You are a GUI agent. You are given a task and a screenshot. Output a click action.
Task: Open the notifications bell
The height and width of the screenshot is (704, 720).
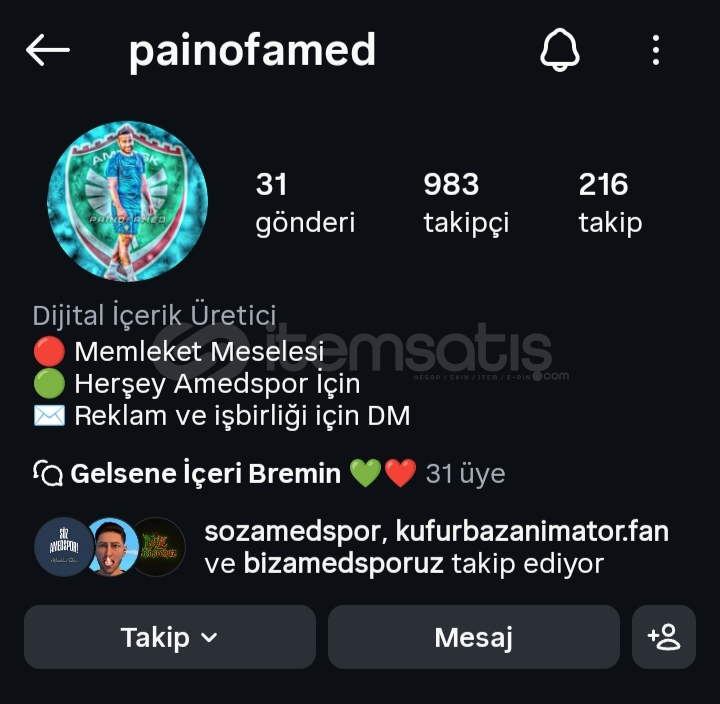coord(560,50)
